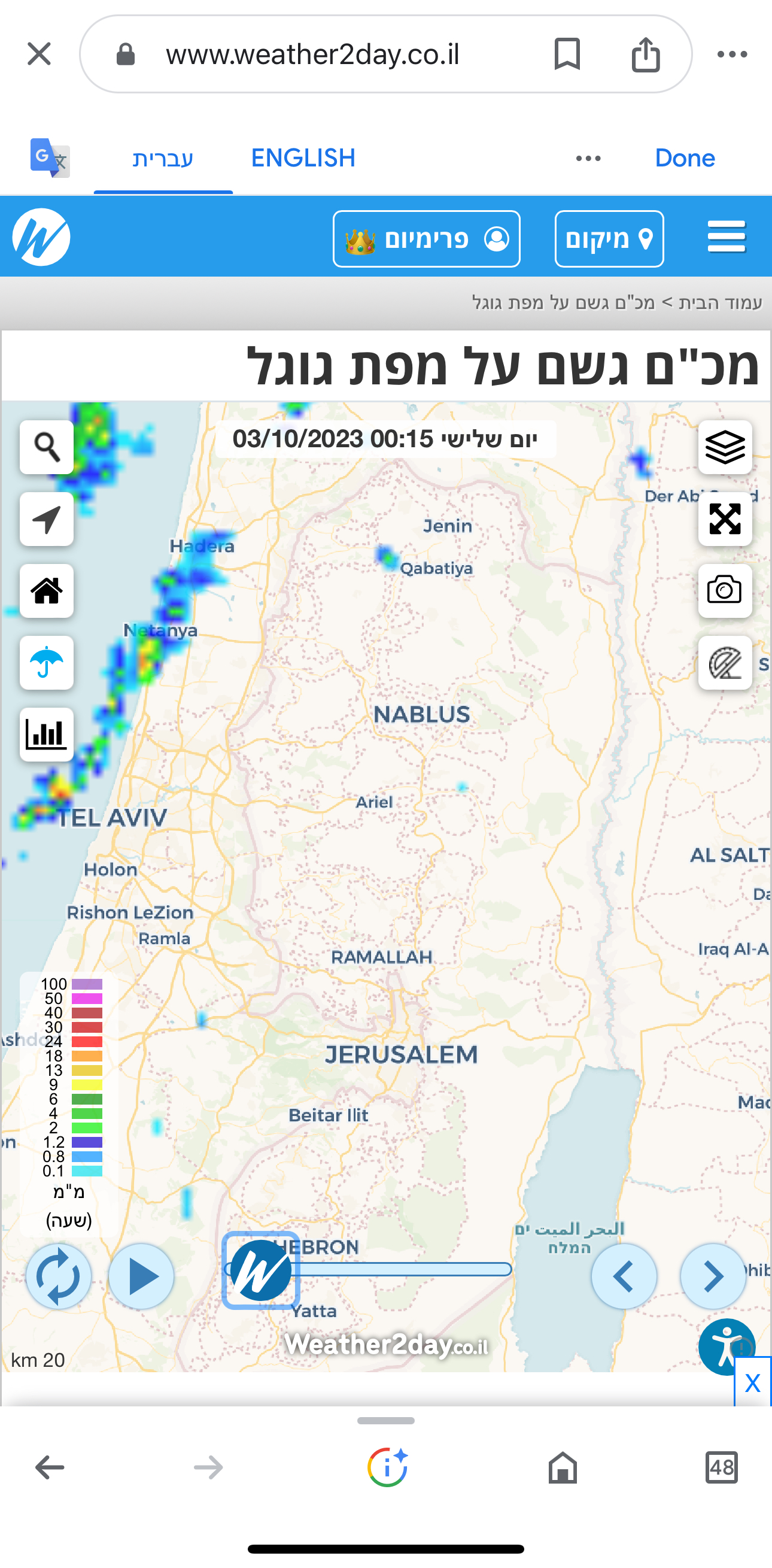
Task: Step to the previous radar frame
Action: tap(624, 1276)
